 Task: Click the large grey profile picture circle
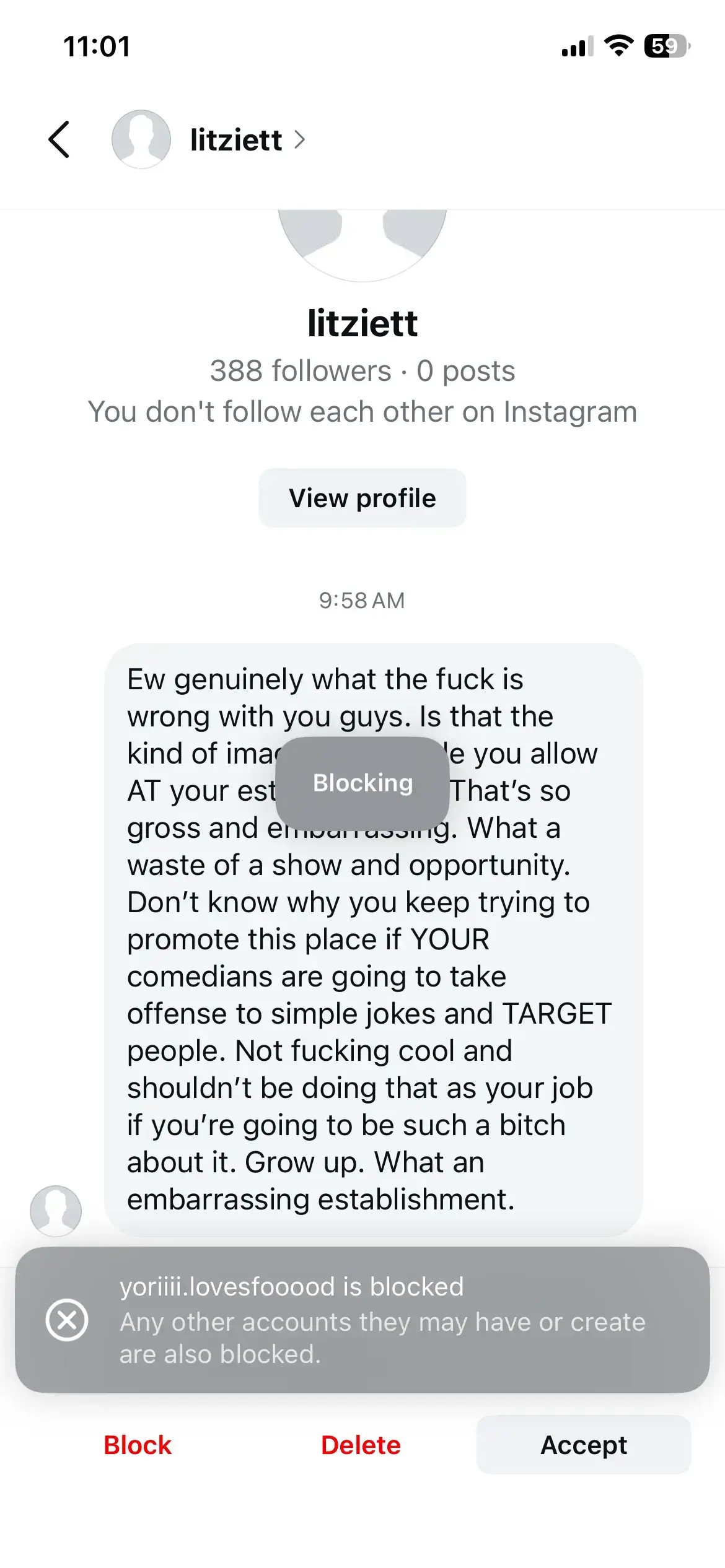[x=362, y=242]
